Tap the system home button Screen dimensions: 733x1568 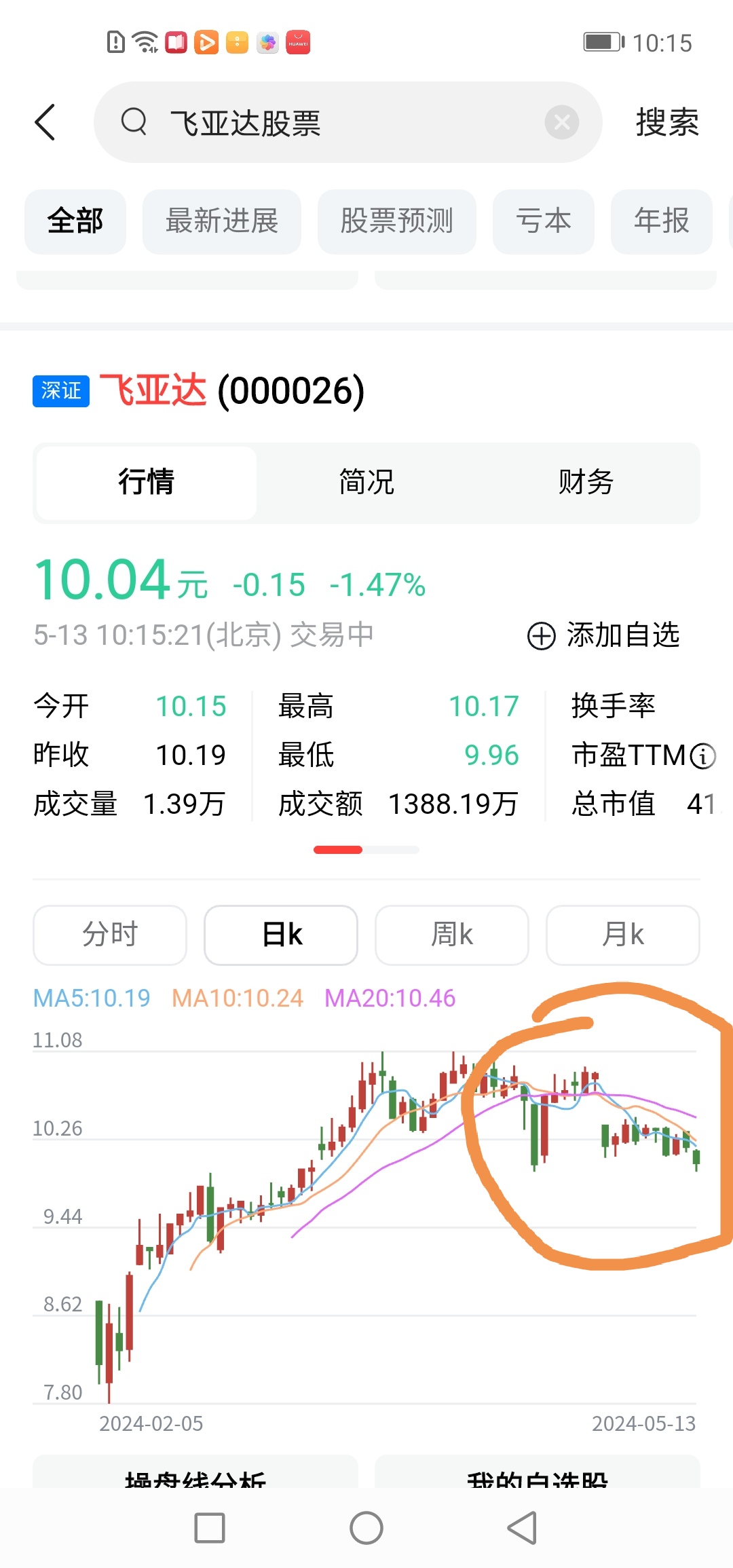tap(366, 1528)
